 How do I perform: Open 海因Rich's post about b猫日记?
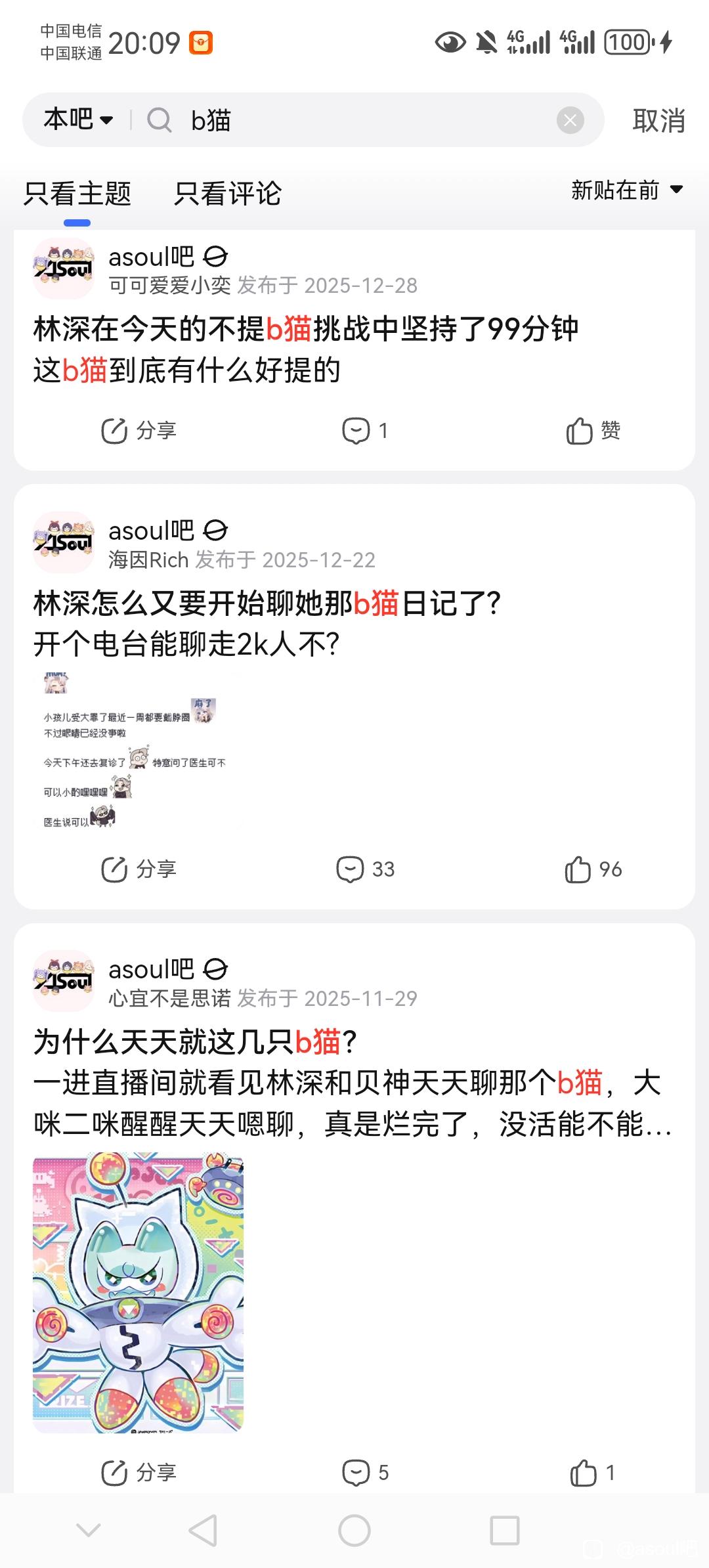tap(267, 623)
